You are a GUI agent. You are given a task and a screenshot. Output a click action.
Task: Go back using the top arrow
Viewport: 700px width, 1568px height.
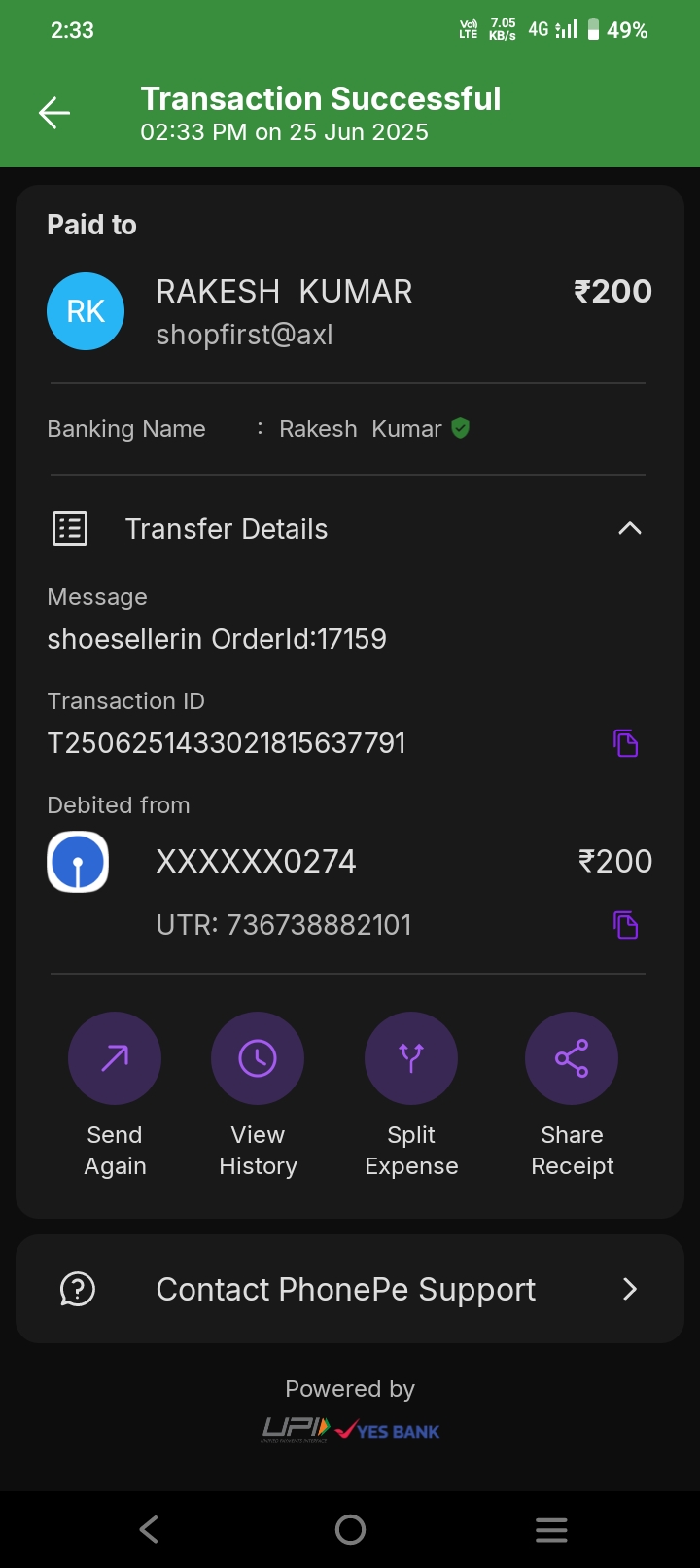tap(54, 114)
